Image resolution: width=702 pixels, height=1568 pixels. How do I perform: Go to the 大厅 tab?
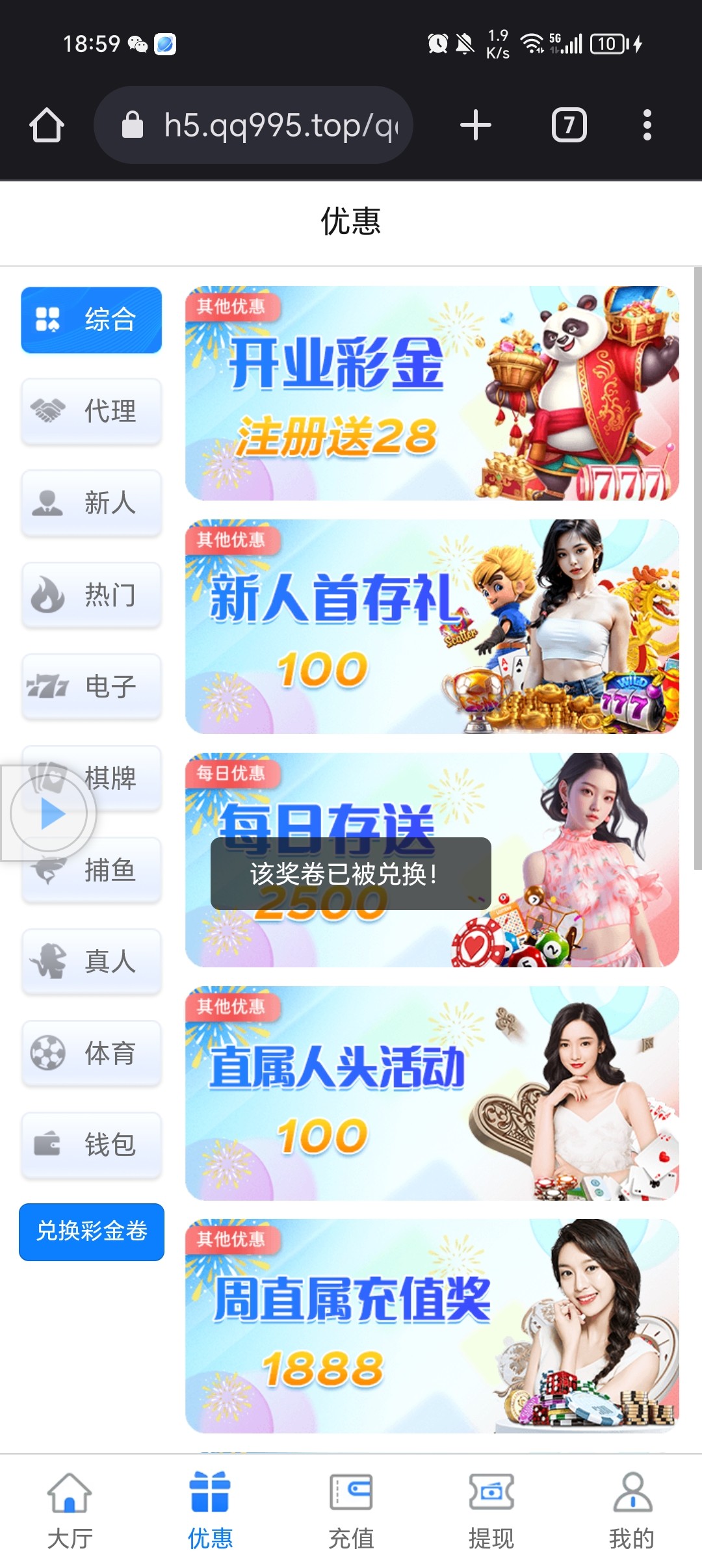[70, 1509]
